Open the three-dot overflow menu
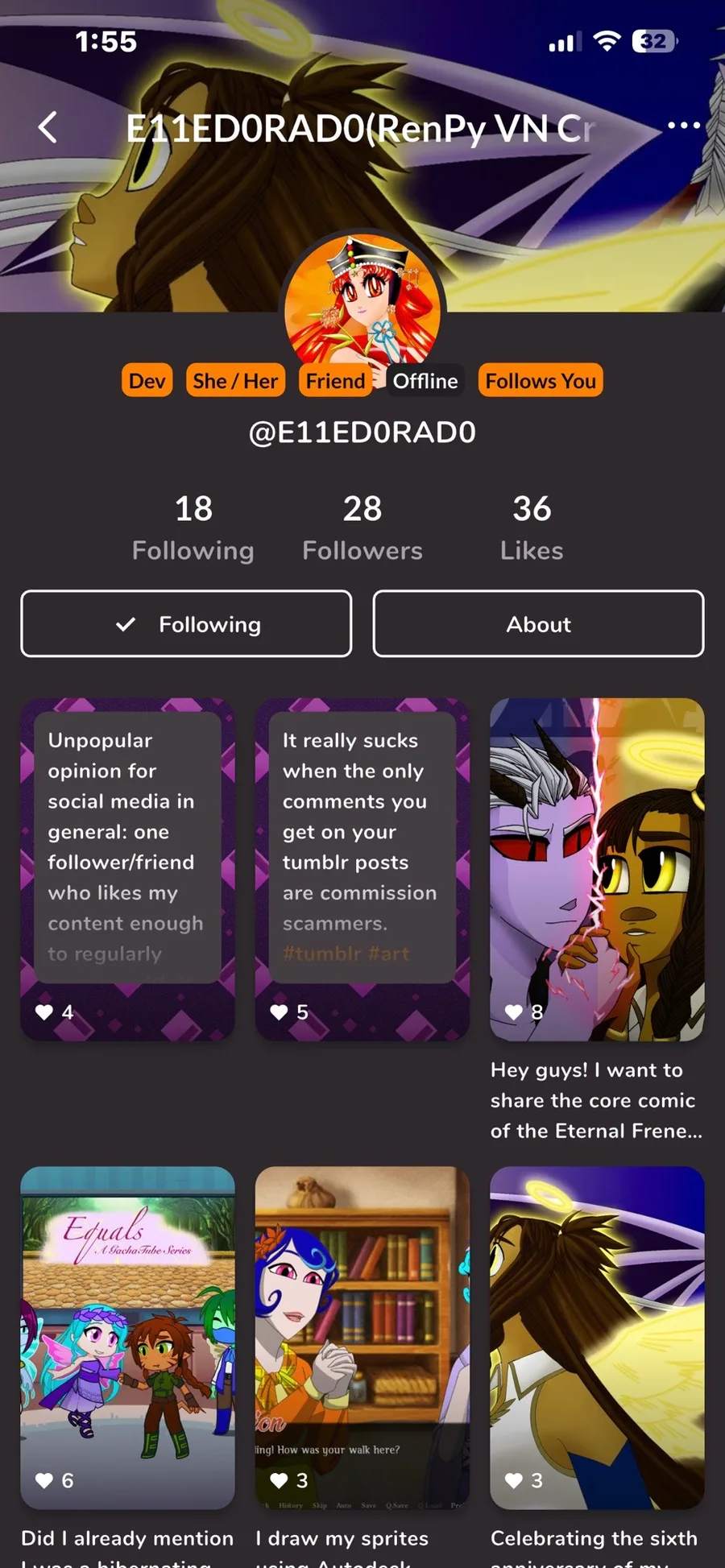 tap(683, 126)
